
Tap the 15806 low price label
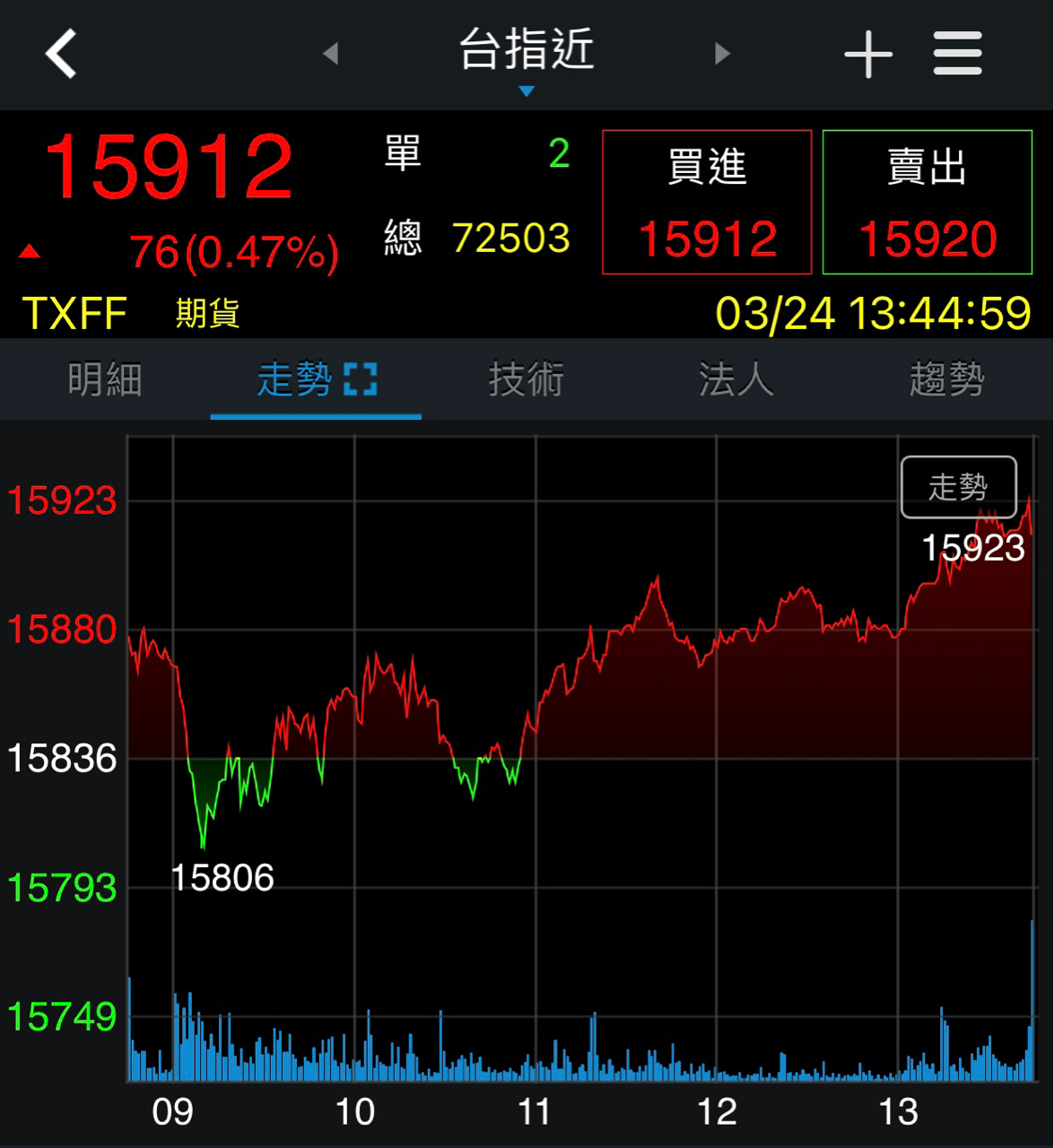[224, 878]
